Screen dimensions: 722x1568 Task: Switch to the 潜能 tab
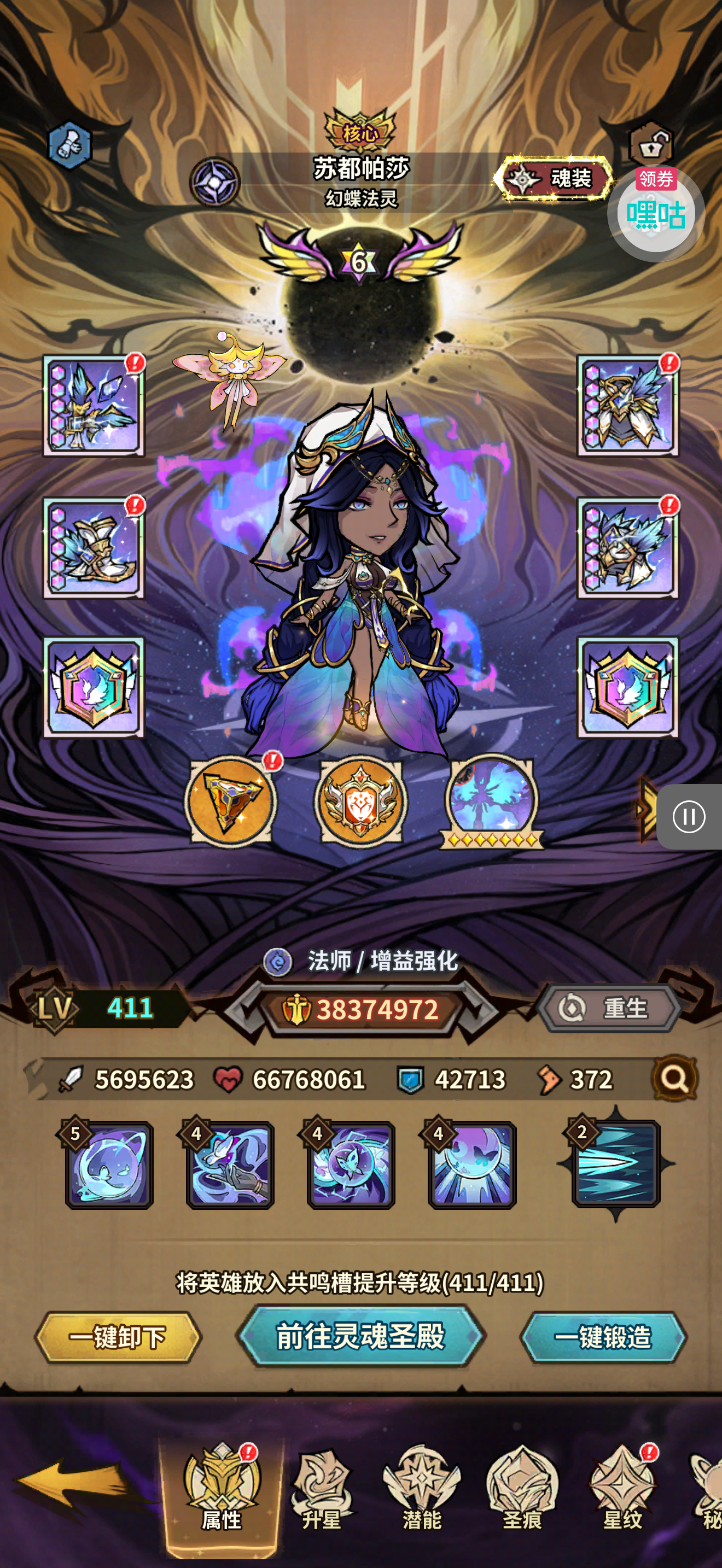pos(421,1489)
